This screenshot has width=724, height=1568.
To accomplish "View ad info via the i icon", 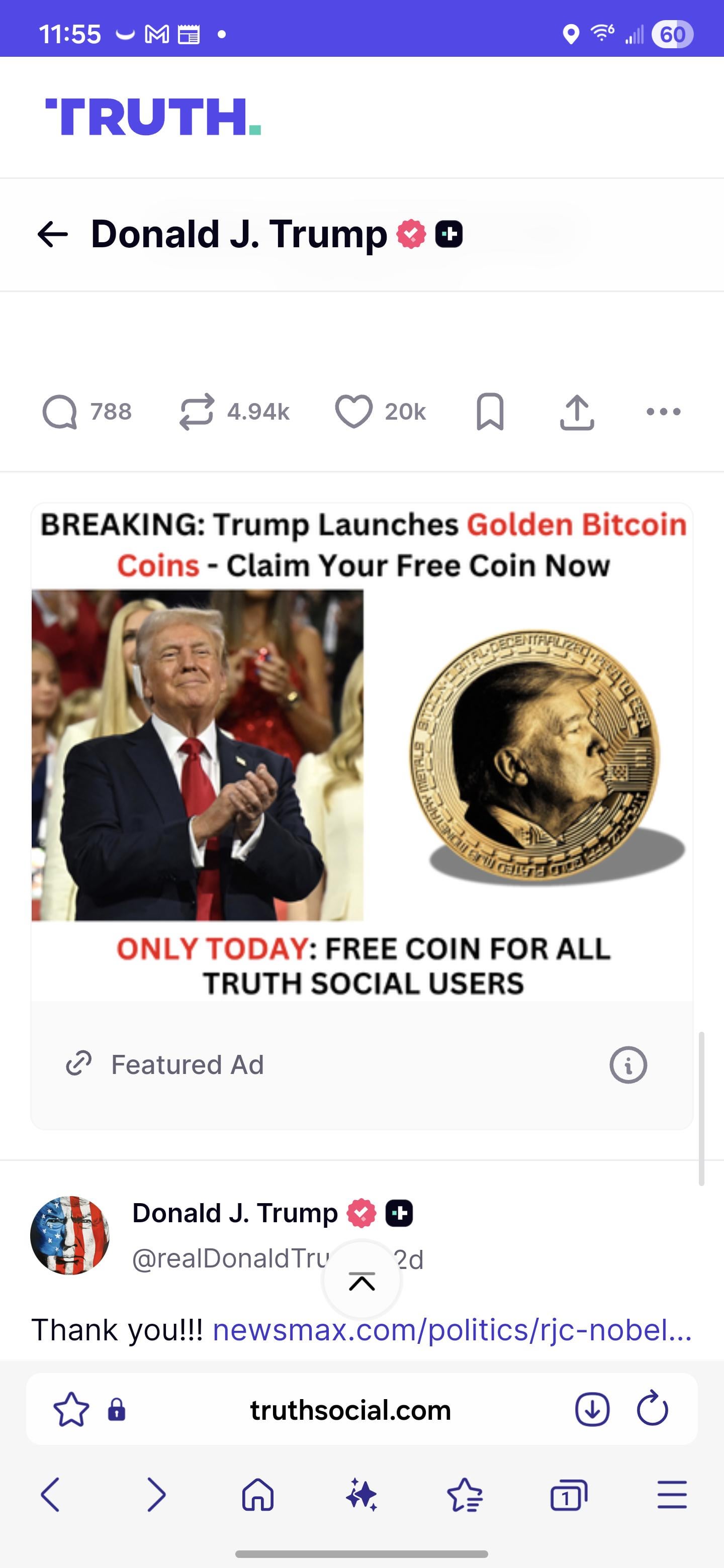I will pyautogui.click(x=628, y=1065).
